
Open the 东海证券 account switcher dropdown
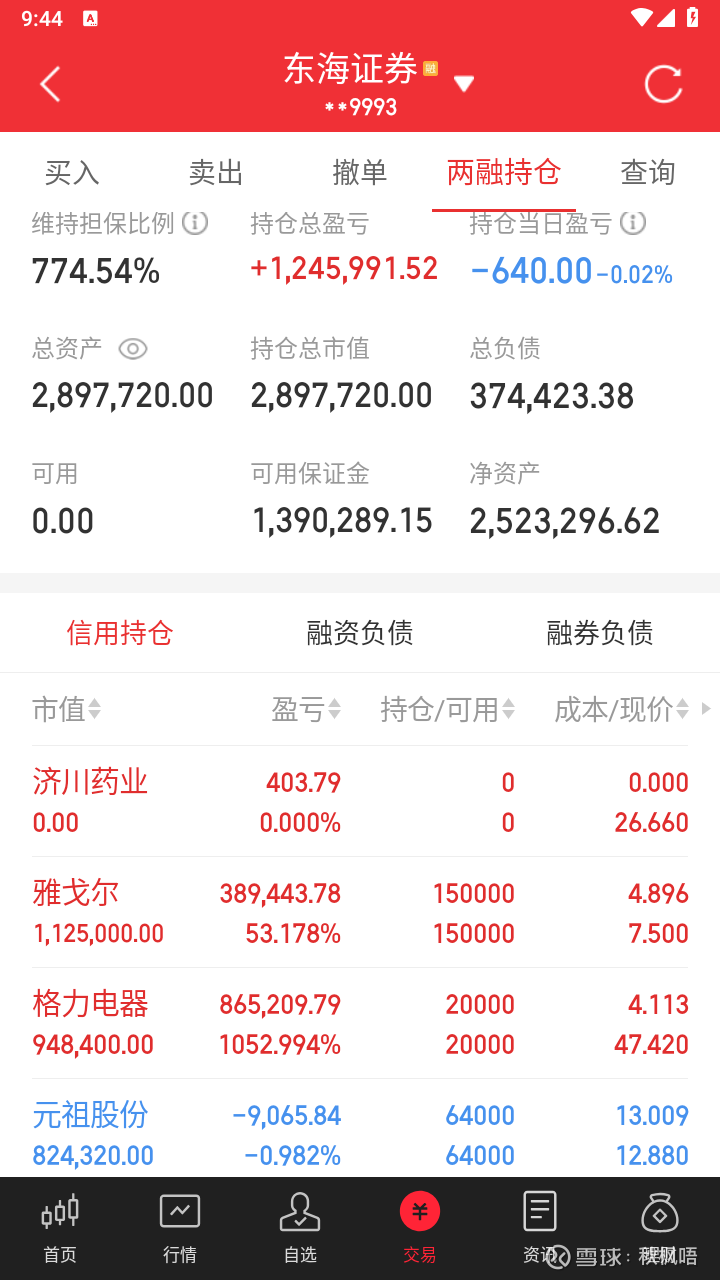463,84
